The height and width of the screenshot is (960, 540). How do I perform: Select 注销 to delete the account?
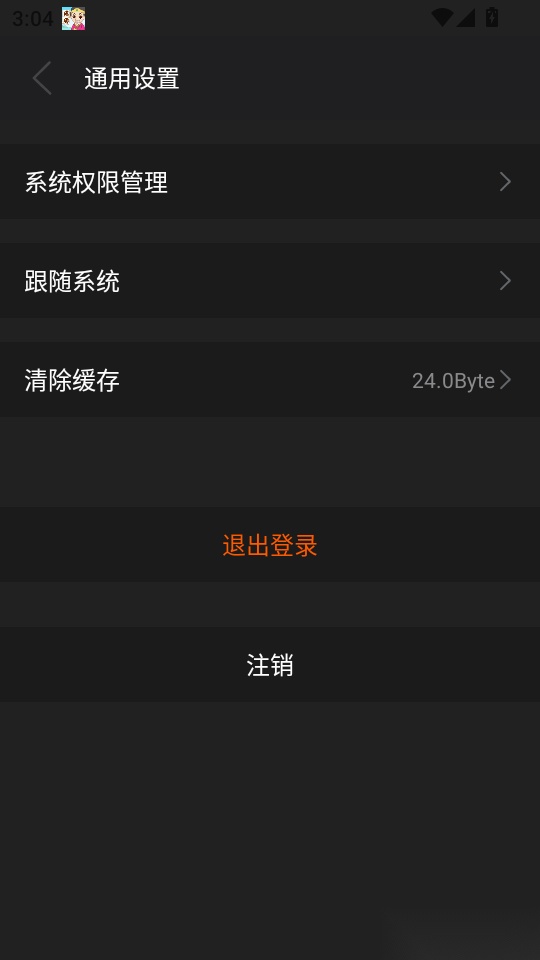point(270,664)
